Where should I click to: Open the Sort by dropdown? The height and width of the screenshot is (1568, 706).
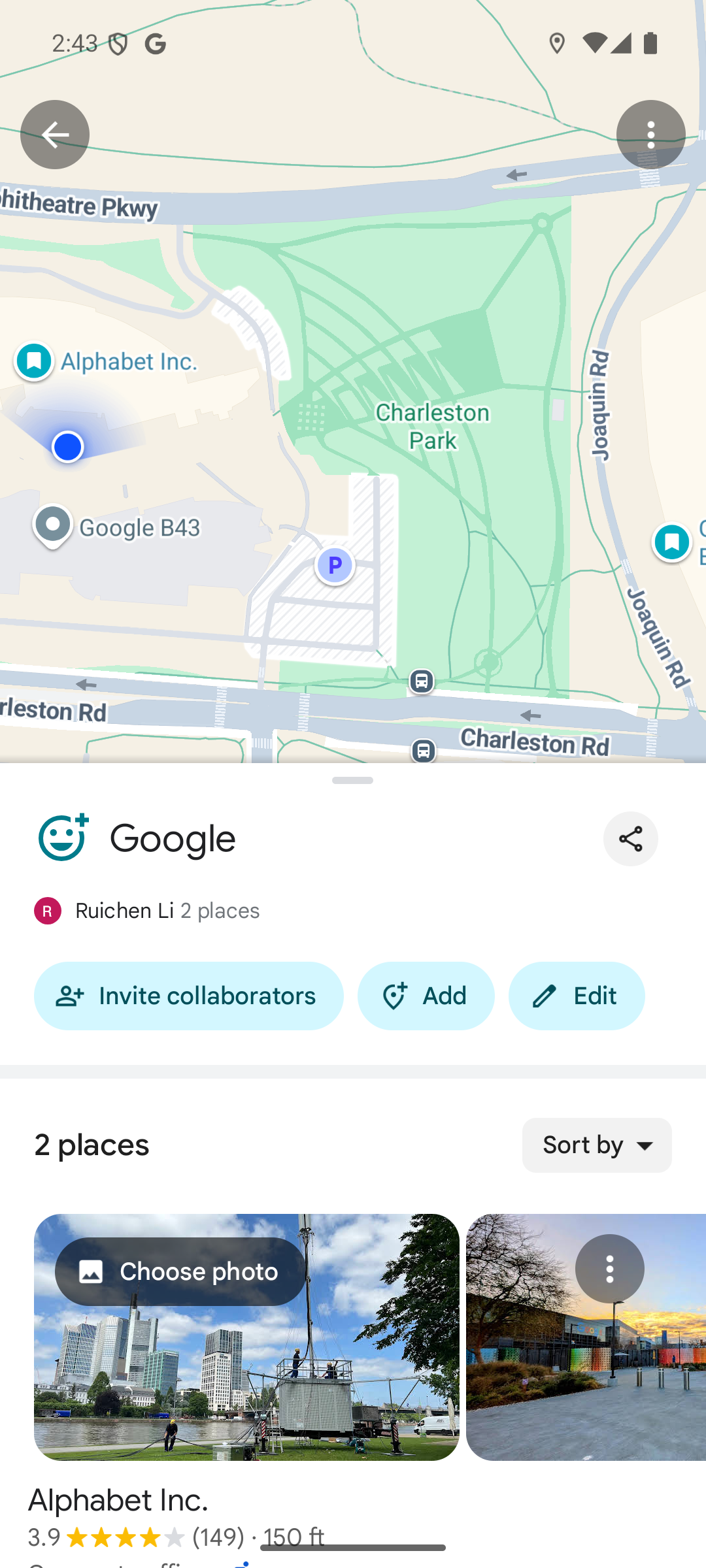pos(596,1145)
